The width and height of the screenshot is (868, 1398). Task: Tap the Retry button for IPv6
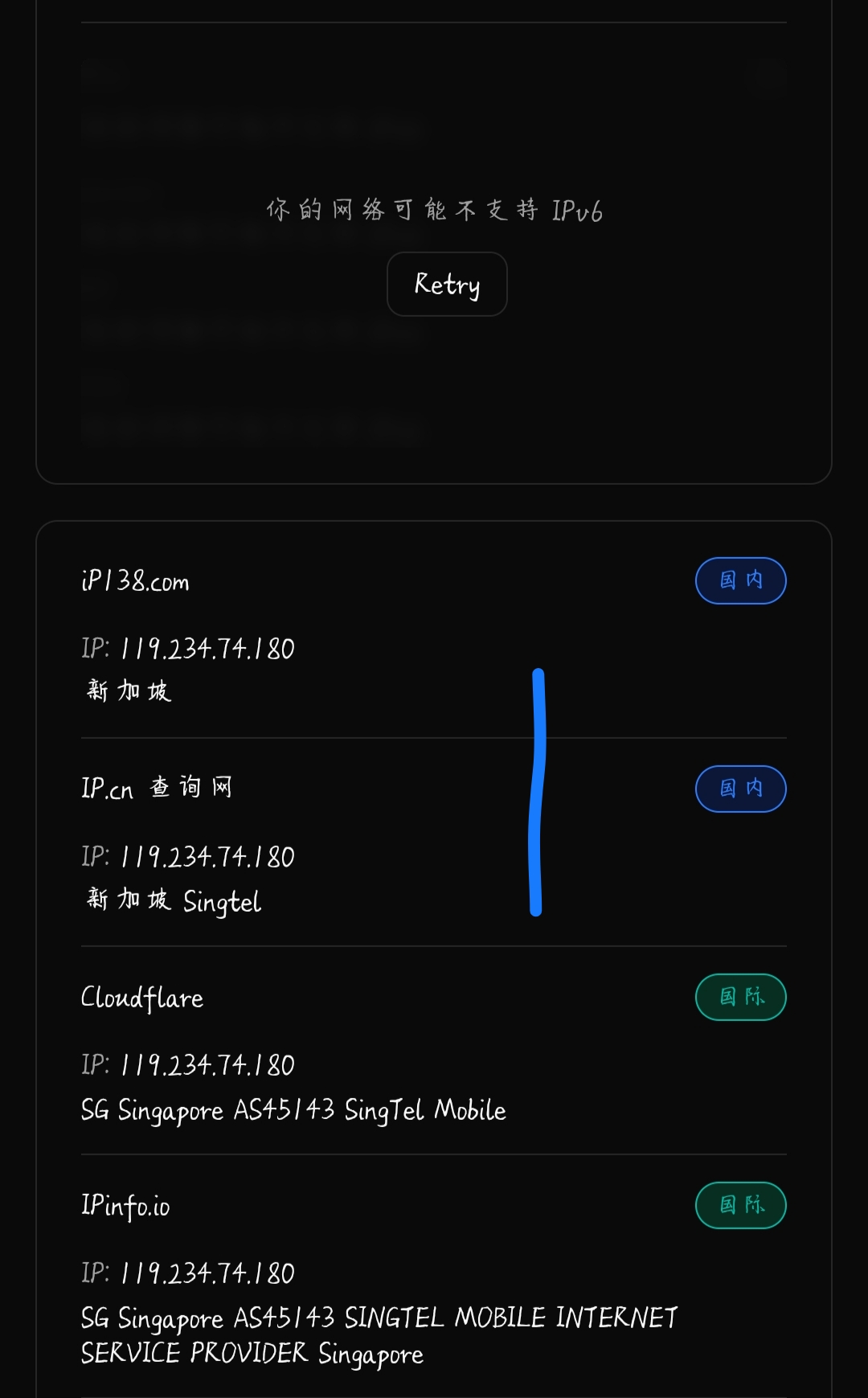447,284
